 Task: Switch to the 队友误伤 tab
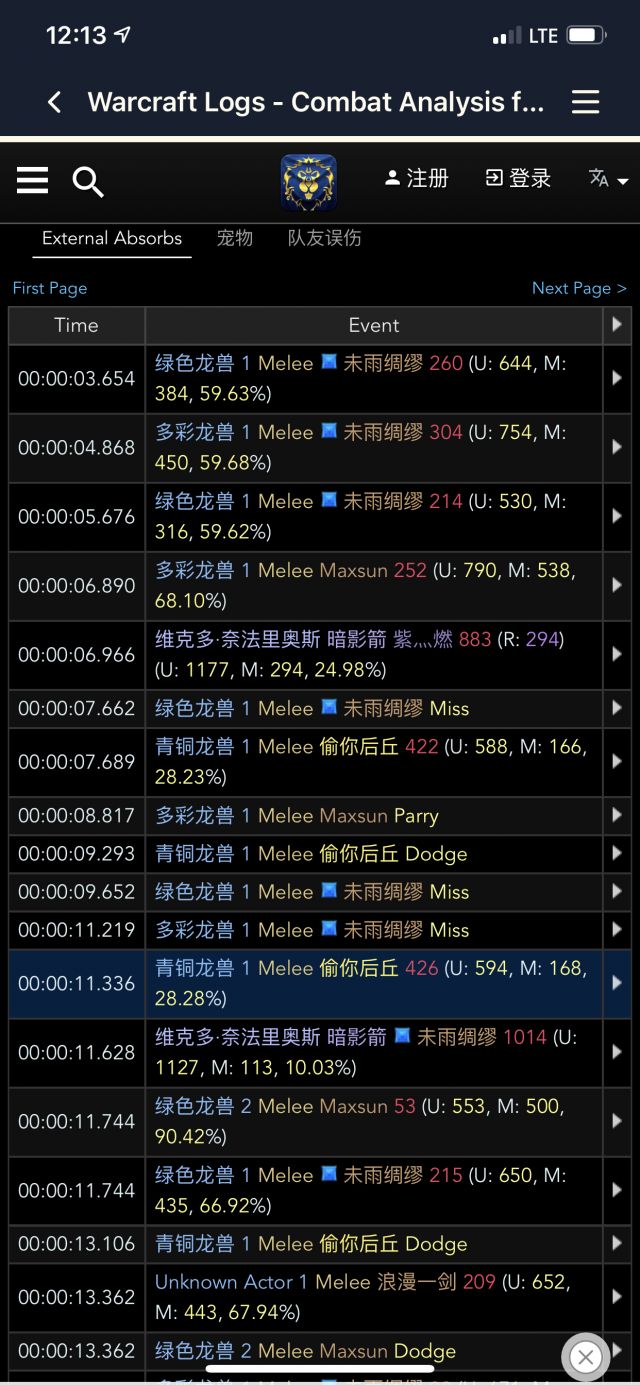(324, 238)
